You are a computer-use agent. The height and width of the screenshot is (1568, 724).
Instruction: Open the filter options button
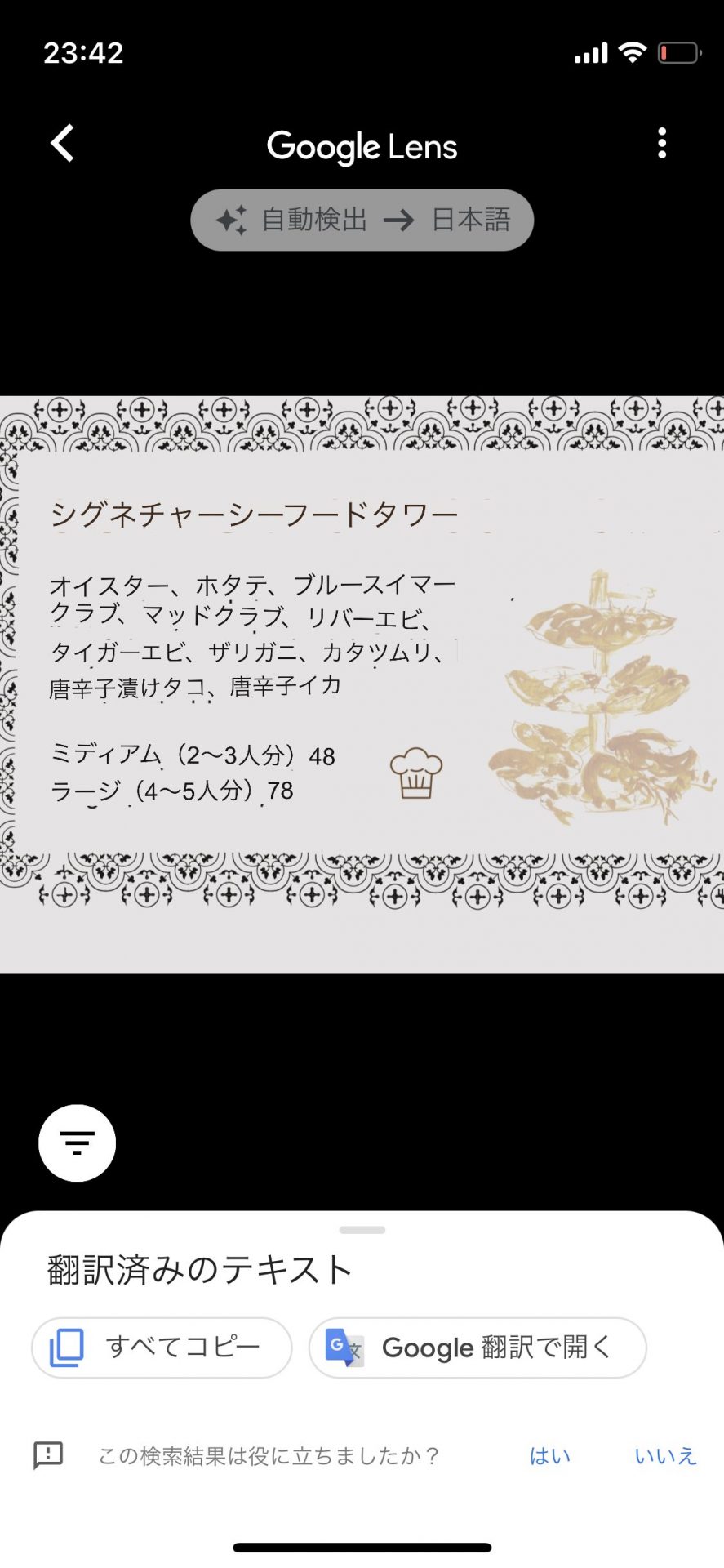tap(77, 1143)
